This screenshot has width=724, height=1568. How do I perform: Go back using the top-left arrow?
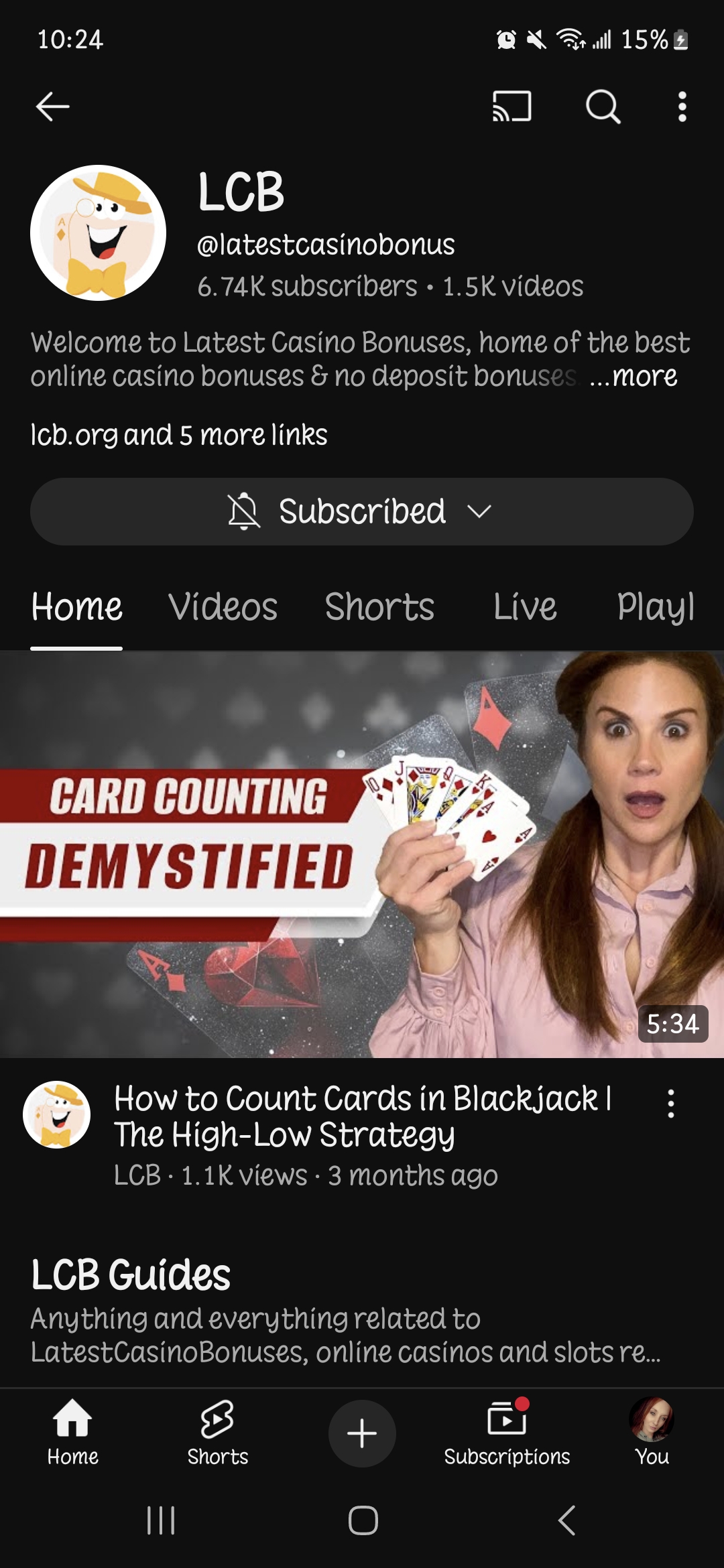[52, 107]
